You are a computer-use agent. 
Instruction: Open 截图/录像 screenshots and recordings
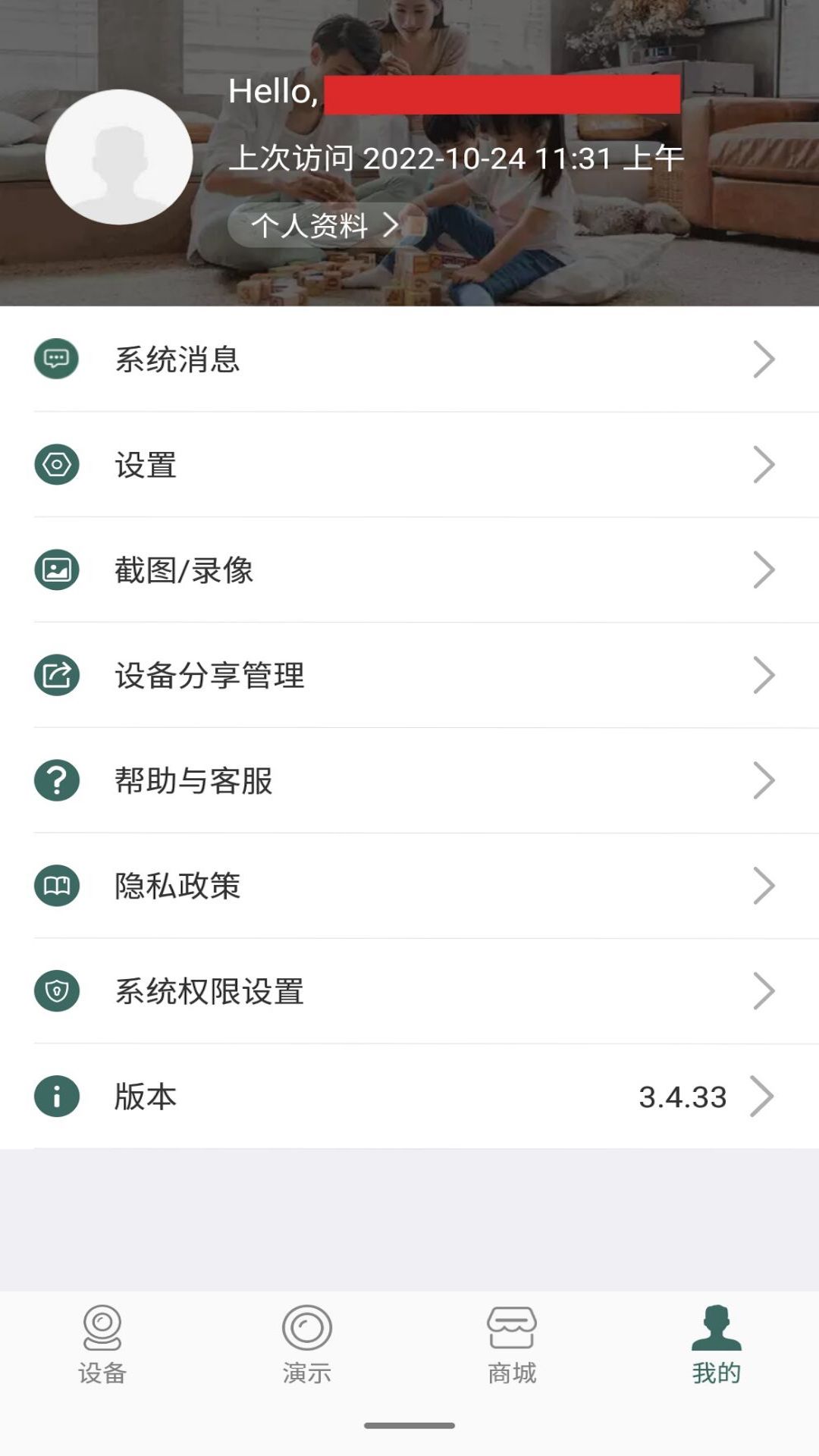tap(409, 570)
